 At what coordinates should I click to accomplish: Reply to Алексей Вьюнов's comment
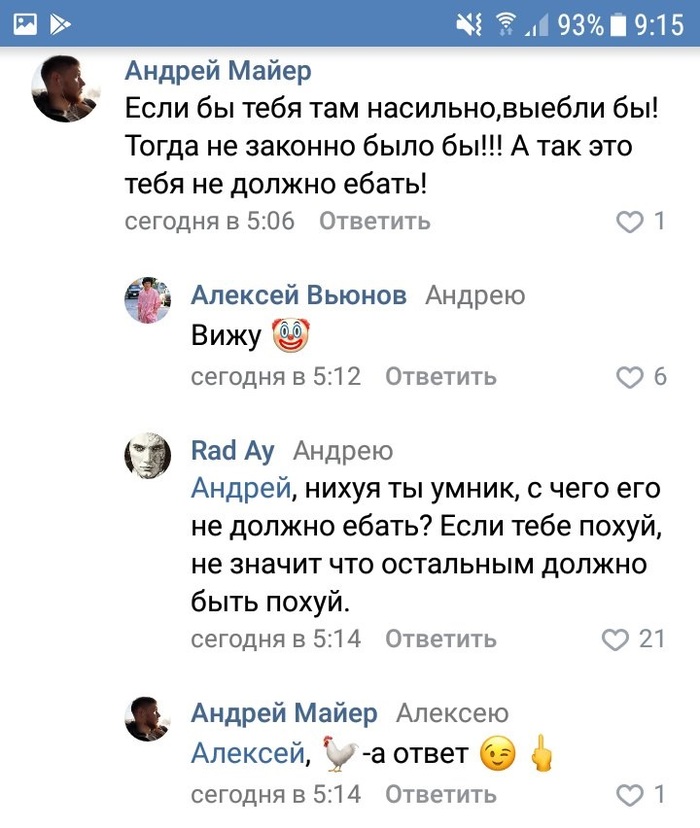tap(441, 377)
